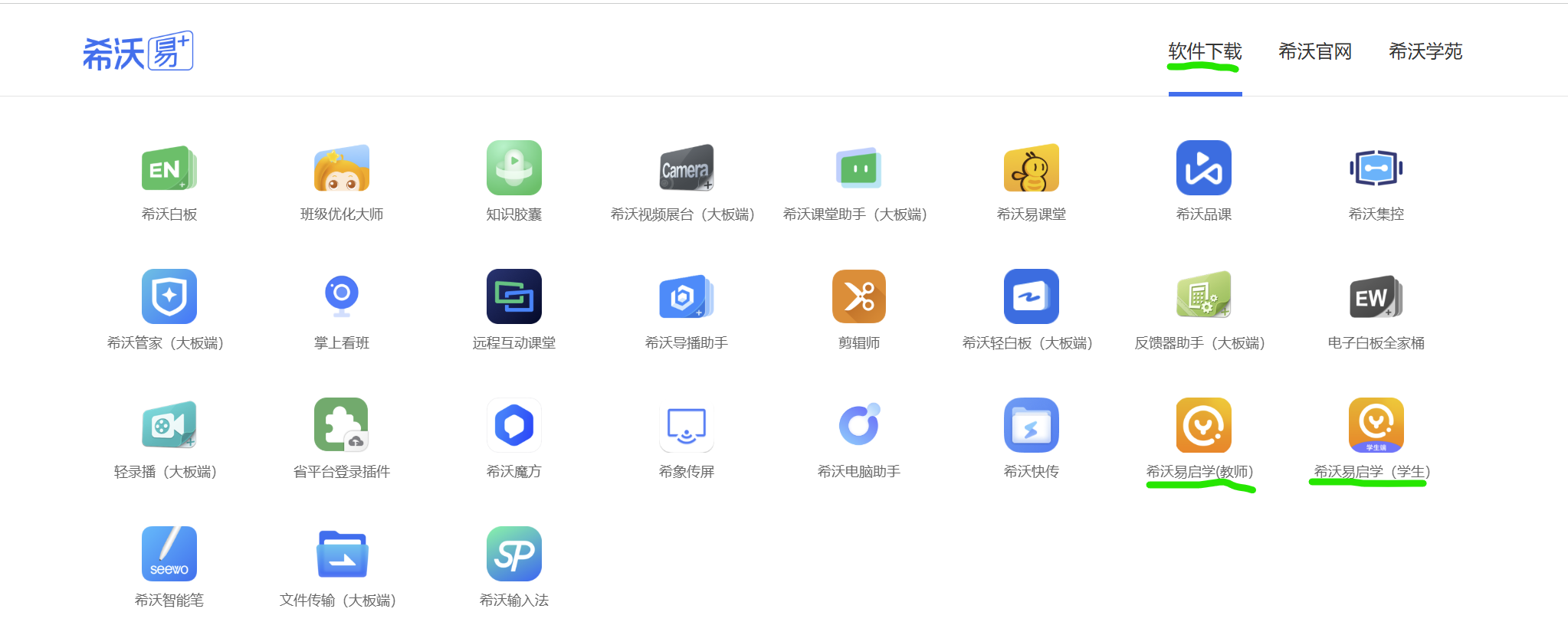Open 希沃集控
The width and height of the screenshot is (1568, 635).
point(1376,169)
